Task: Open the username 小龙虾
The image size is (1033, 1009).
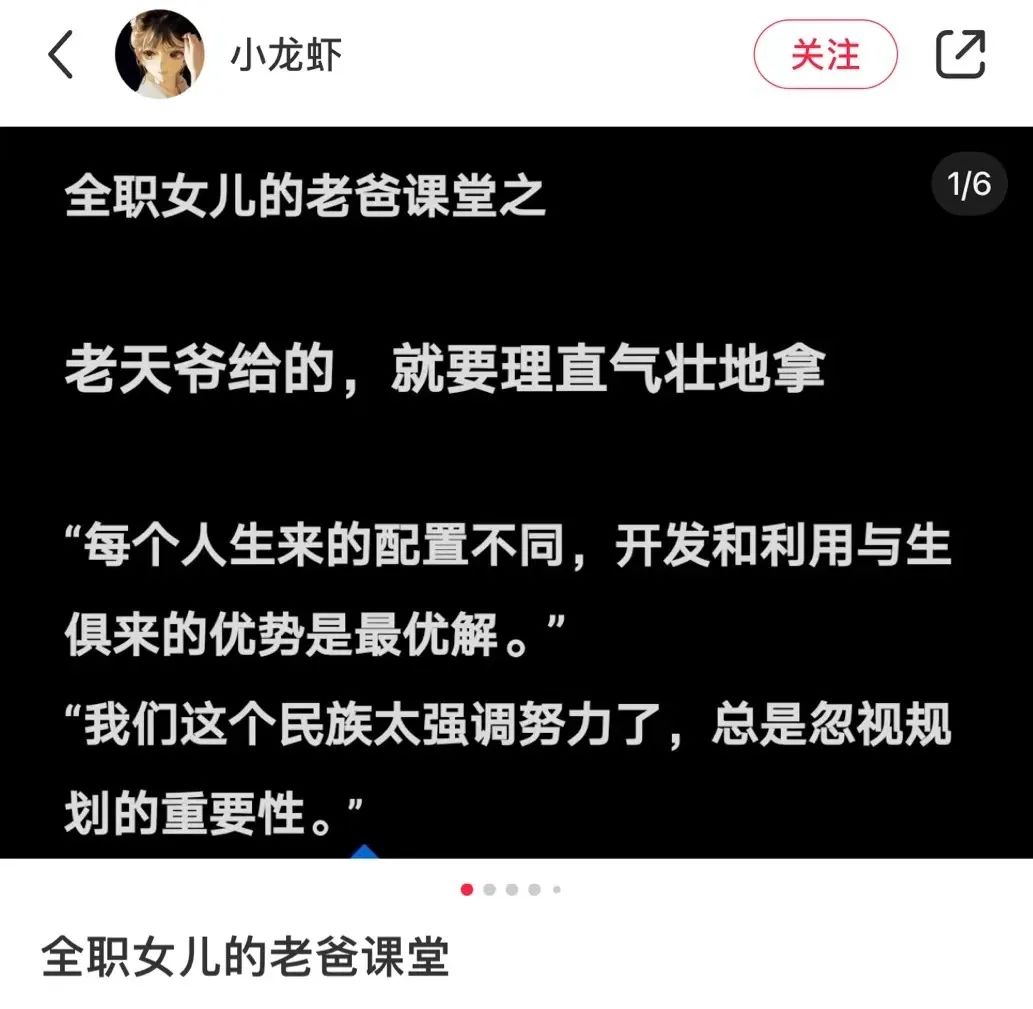Action: (x=286, y=55)
